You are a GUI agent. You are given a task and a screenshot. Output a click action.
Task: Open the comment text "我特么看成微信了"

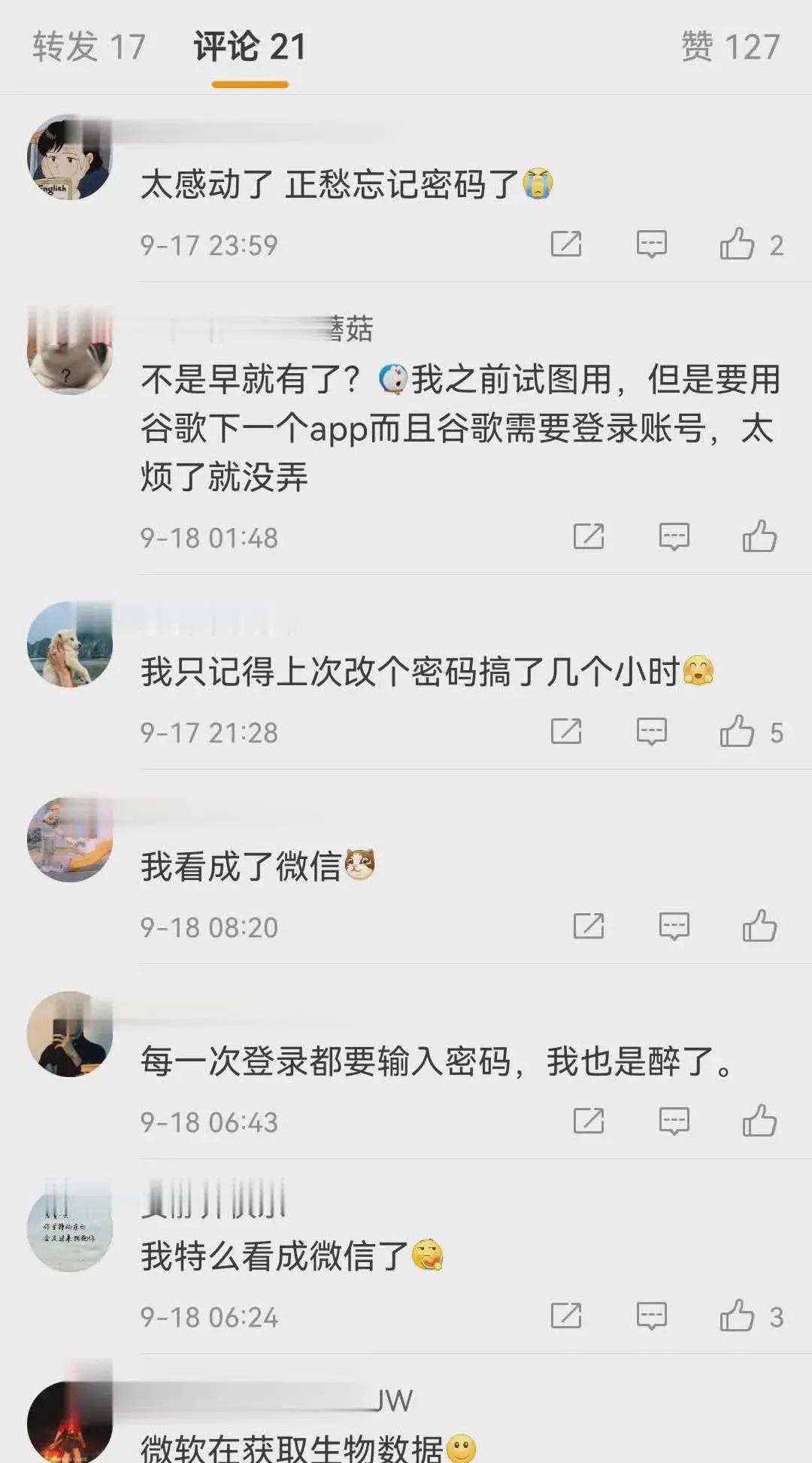(x=286, y=1252)
